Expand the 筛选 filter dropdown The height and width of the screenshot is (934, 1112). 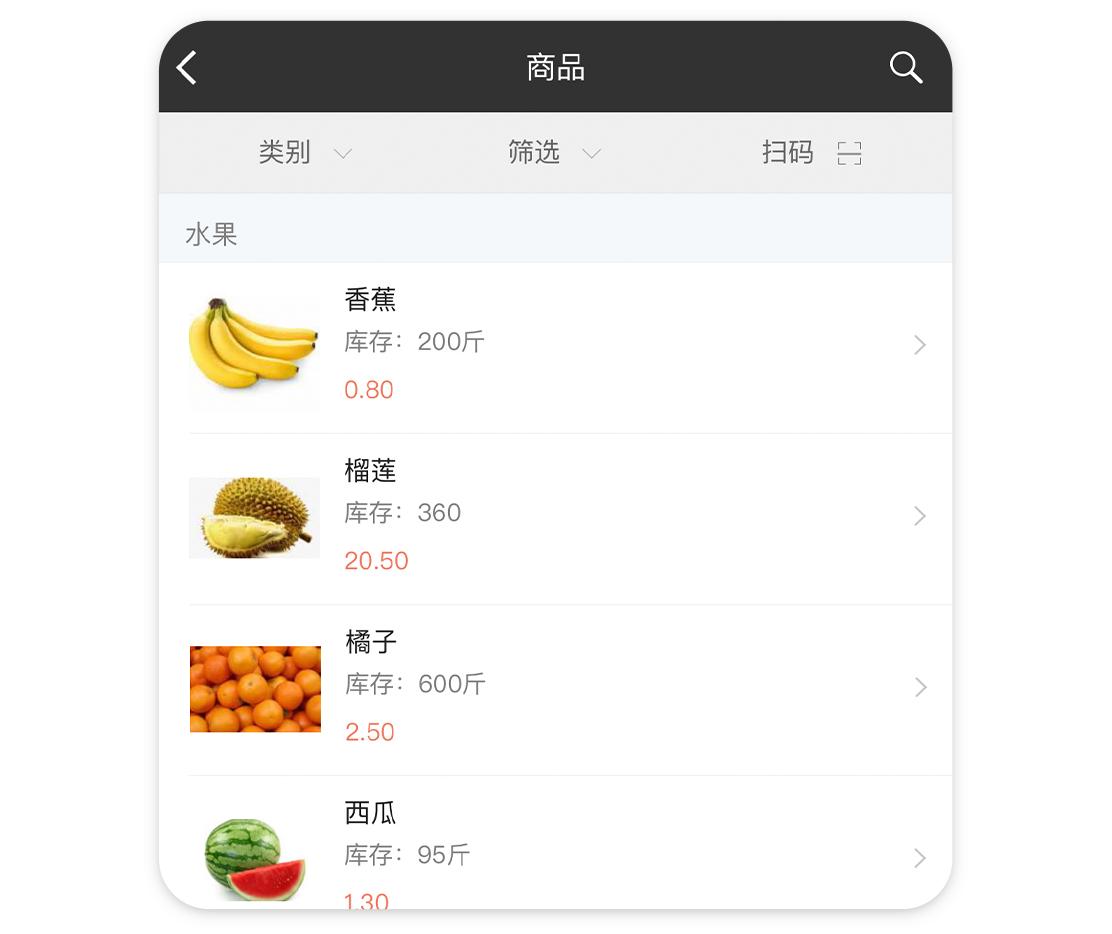pos(553,153)
